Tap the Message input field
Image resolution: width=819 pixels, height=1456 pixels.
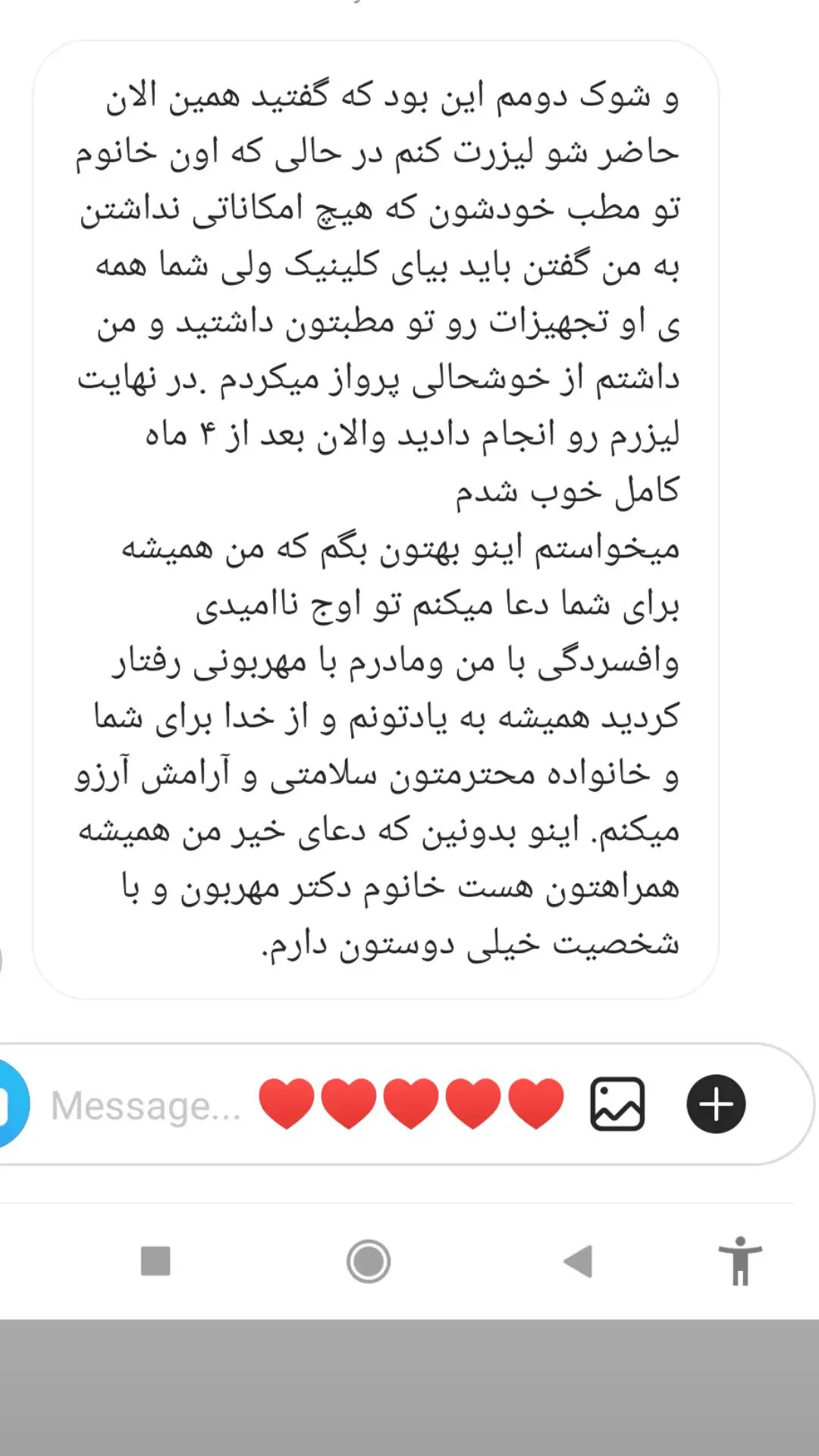[146, 1105]
